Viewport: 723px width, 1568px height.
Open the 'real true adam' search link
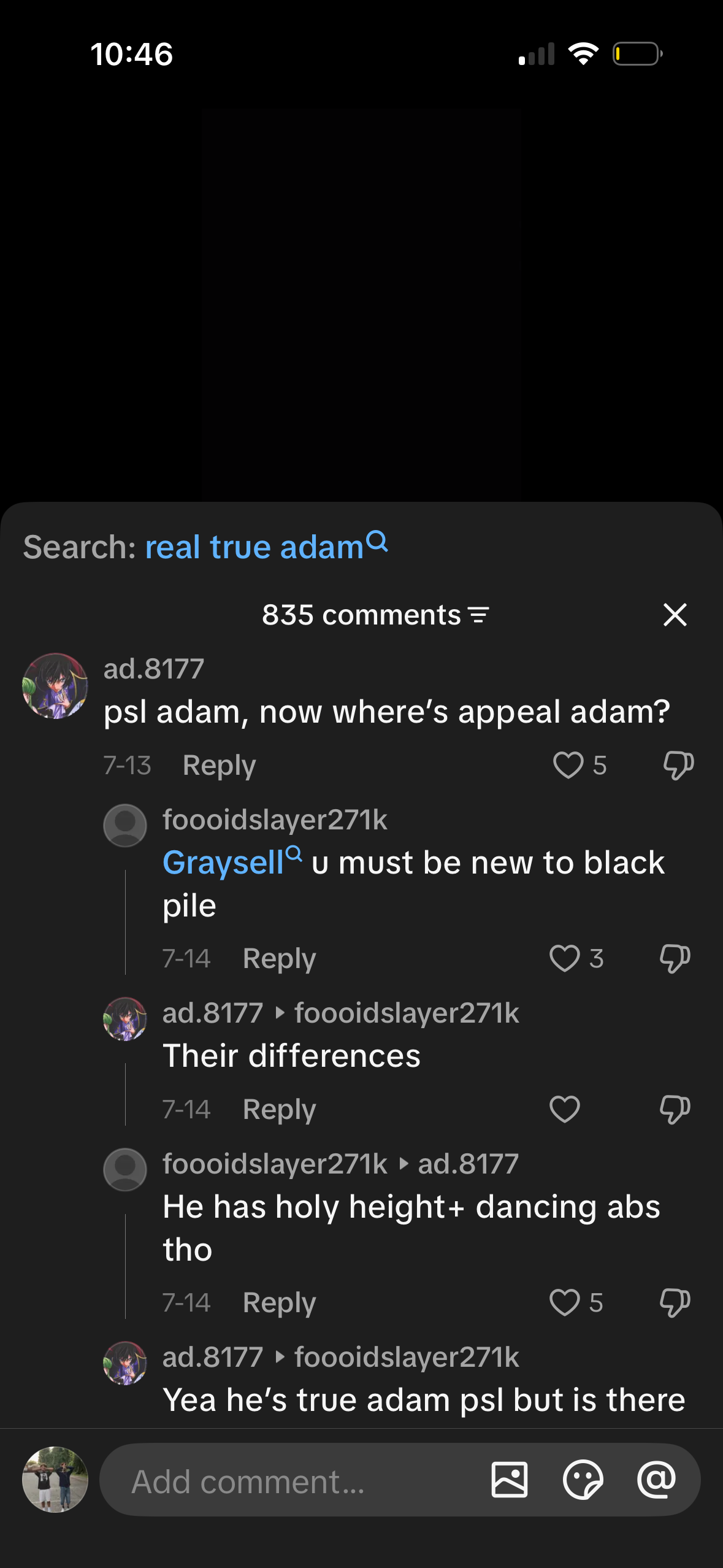[x=267, y=545]
